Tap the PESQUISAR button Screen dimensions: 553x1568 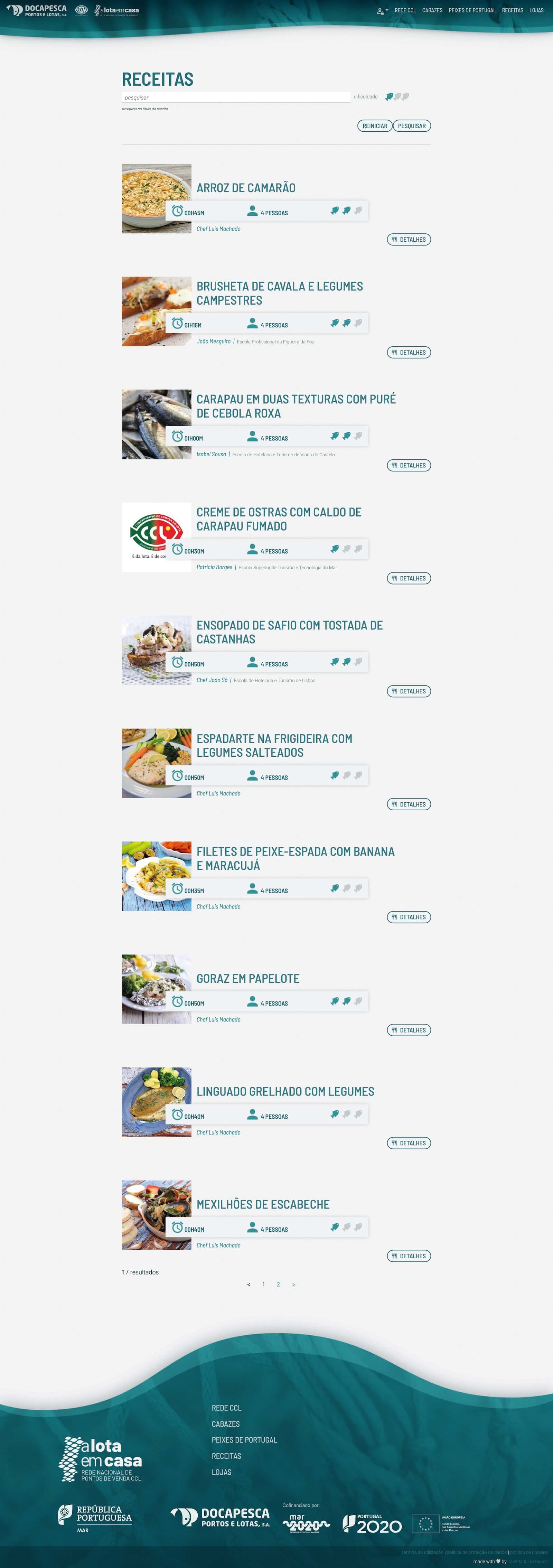412,126
